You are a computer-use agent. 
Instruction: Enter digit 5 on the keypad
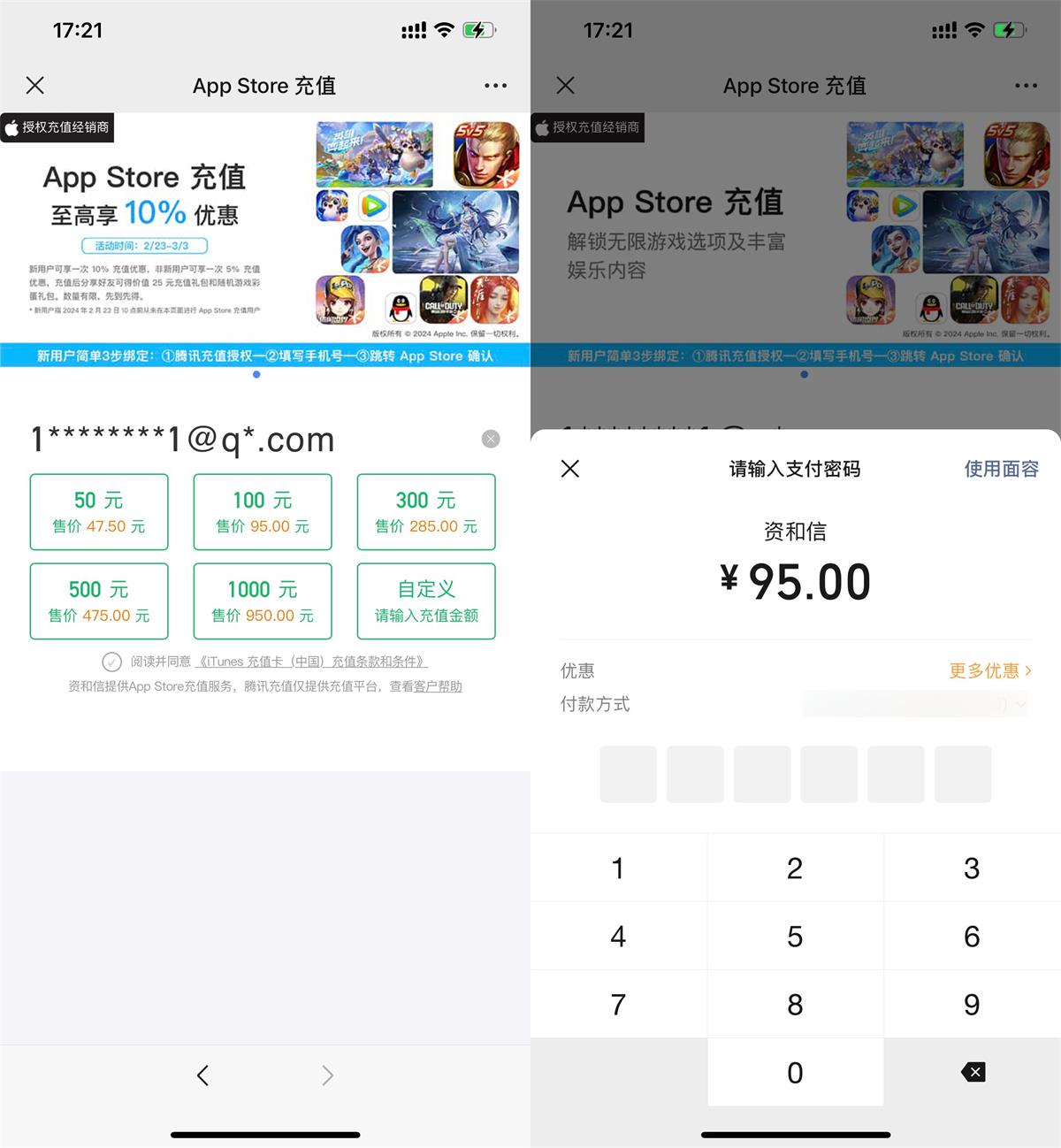[795, 937]
